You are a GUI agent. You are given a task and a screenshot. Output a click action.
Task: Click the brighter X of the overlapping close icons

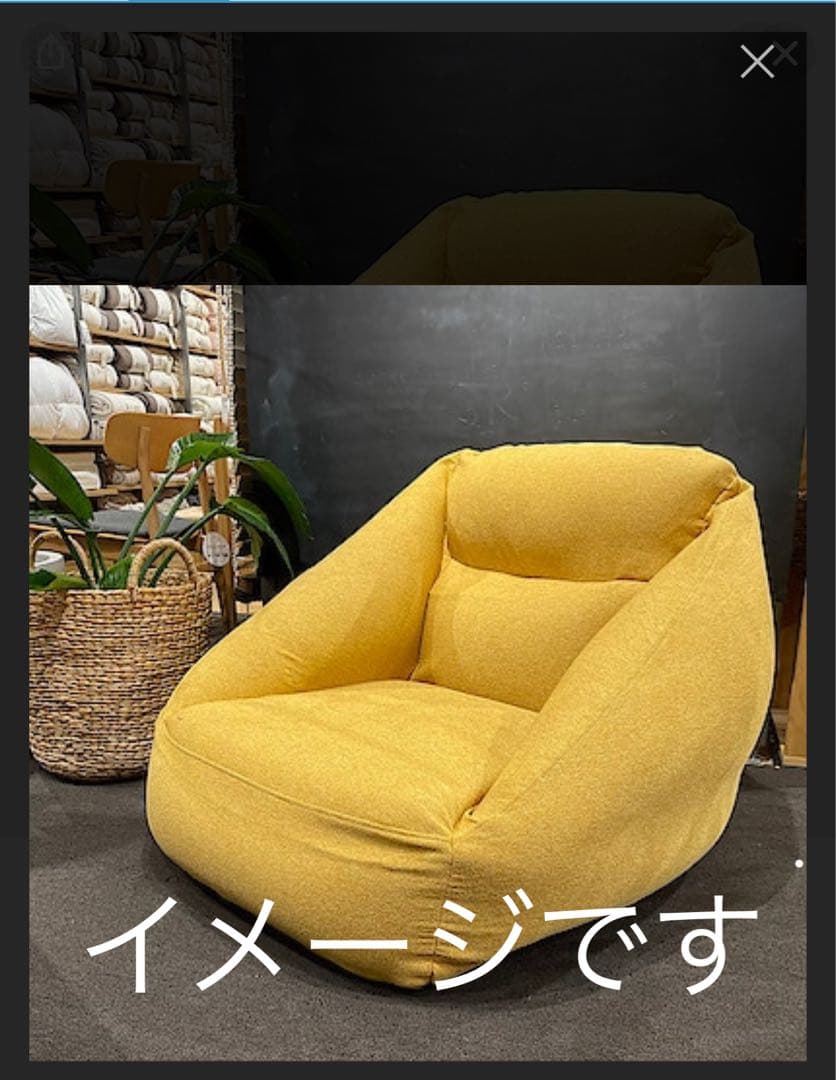click(x=756, y=60)
